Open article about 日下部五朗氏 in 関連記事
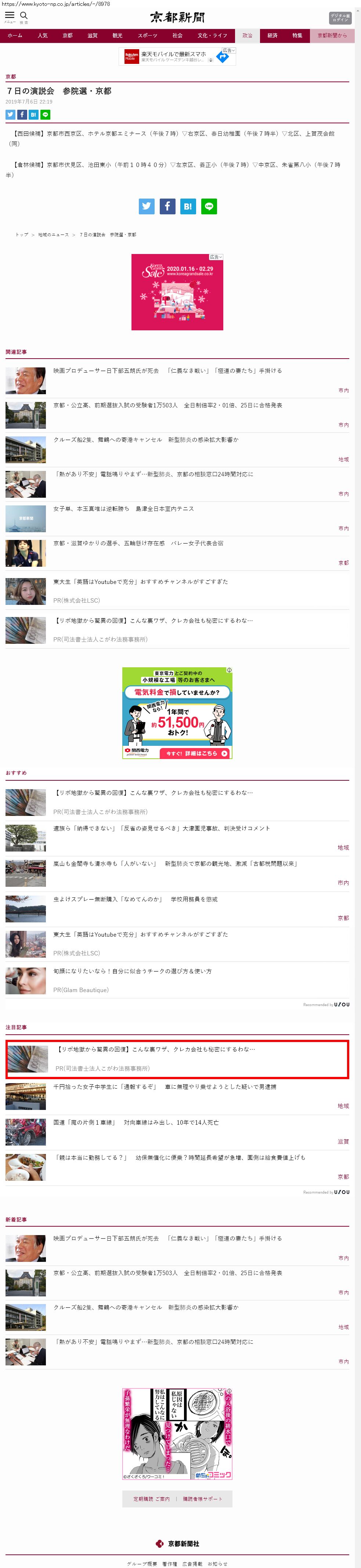361x1568 pixels. click(x=167, y=371)
